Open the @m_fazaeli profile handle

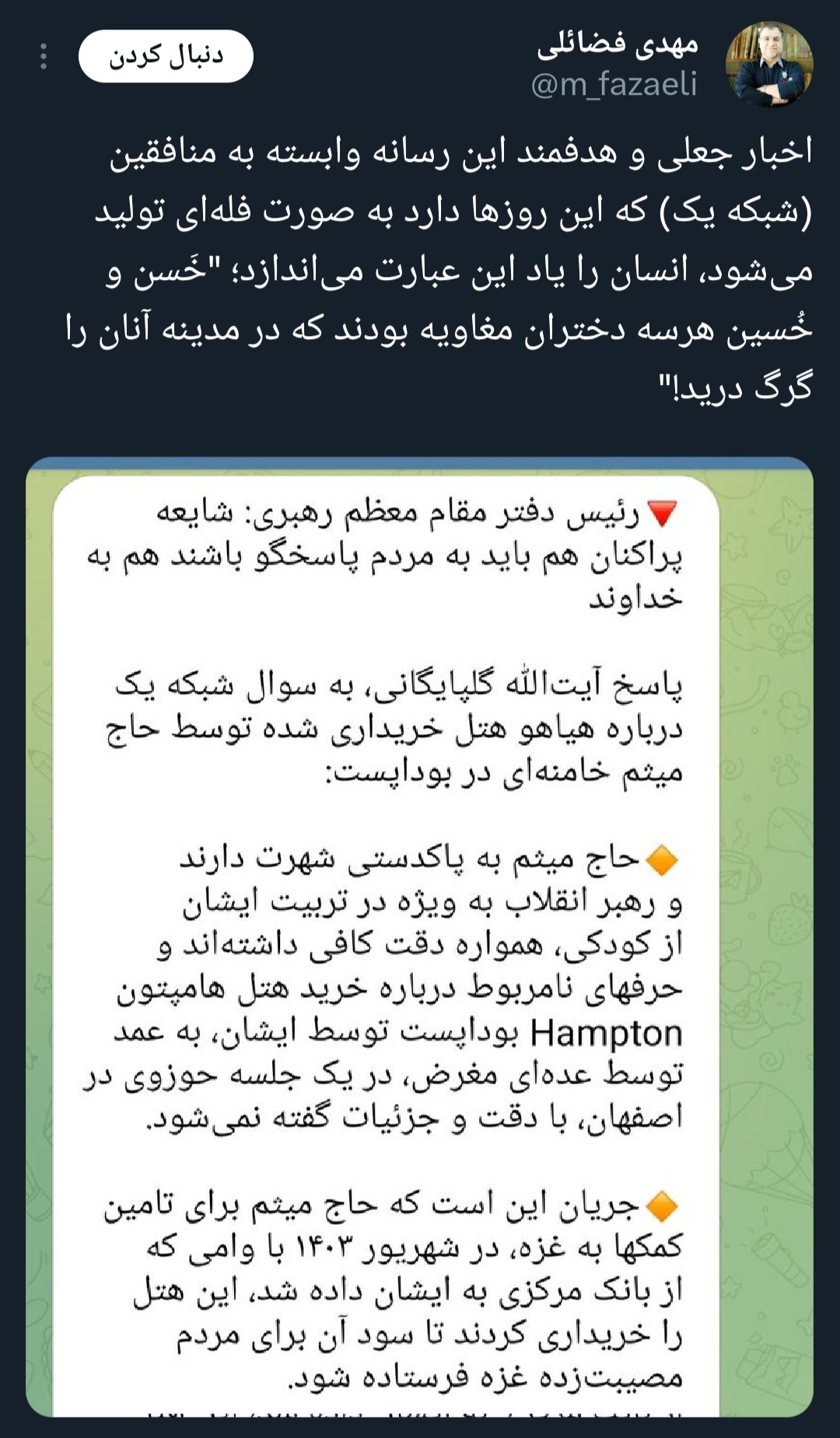[614, 84]
